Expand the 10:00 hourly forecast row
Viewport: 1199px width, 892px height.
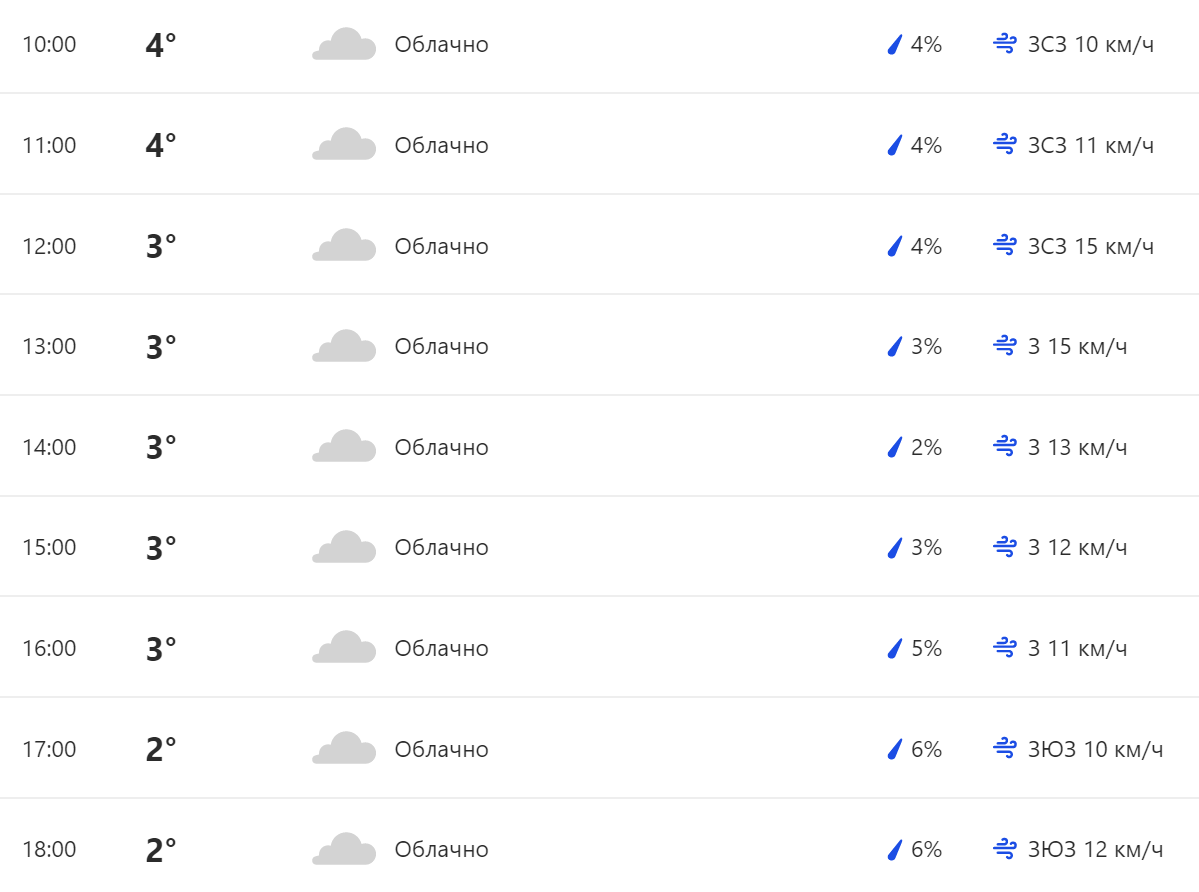click(599, 45)
